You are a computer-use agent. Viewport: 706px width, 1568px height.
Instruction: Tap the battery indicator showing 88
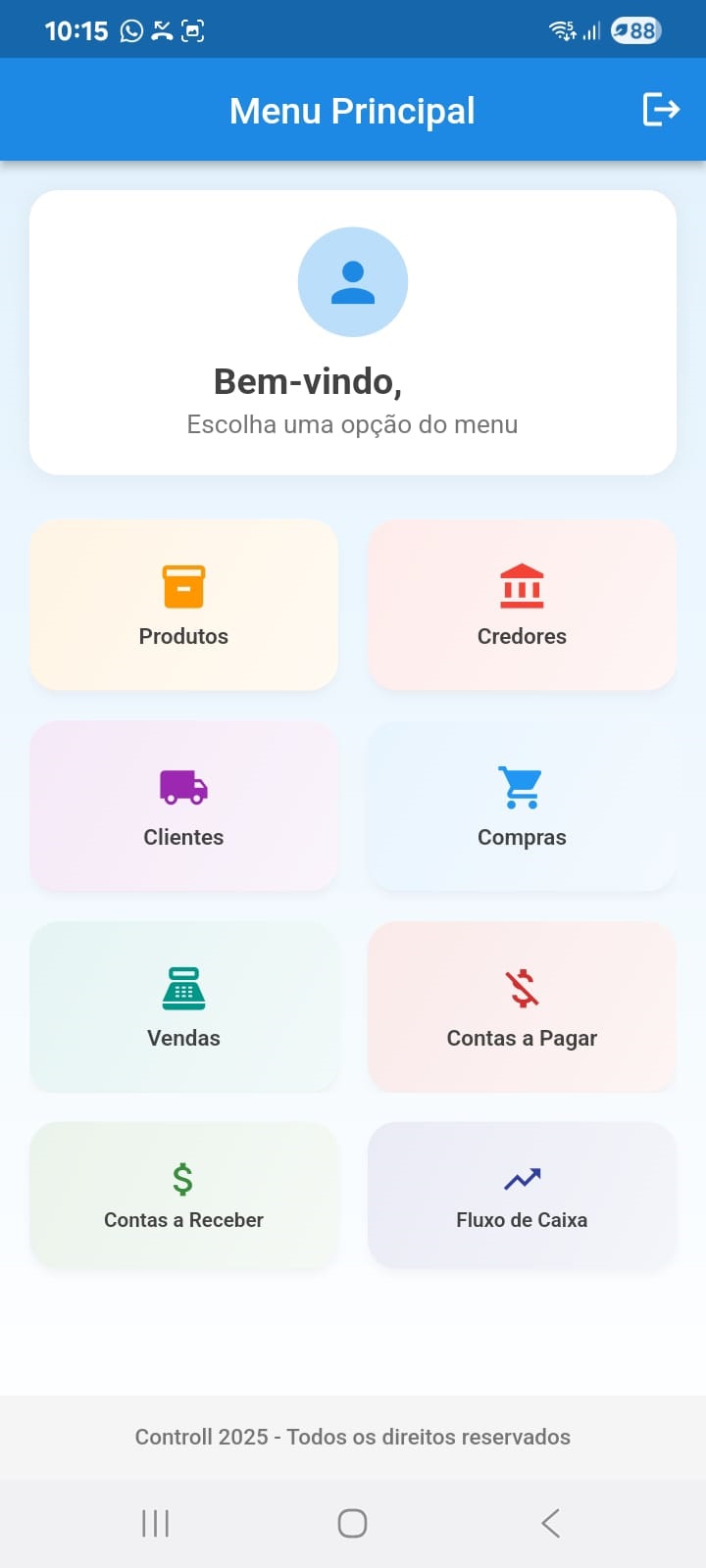(x=633, y=30)
